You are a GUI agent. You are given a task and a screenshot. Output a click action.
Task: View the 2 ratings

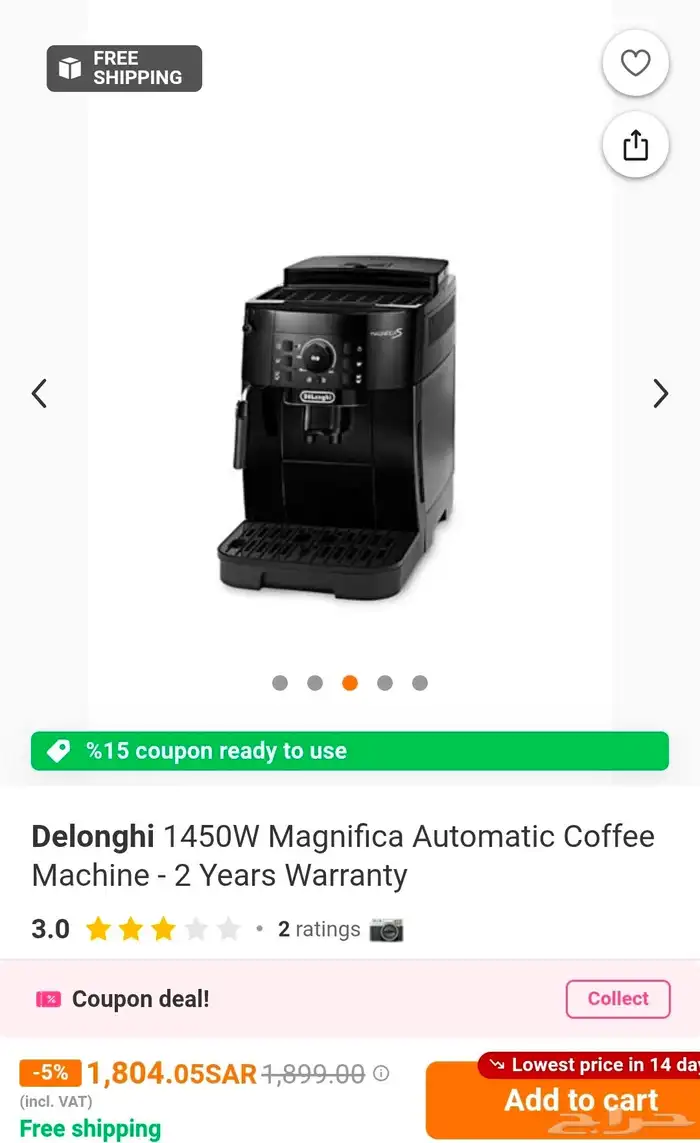318,929
